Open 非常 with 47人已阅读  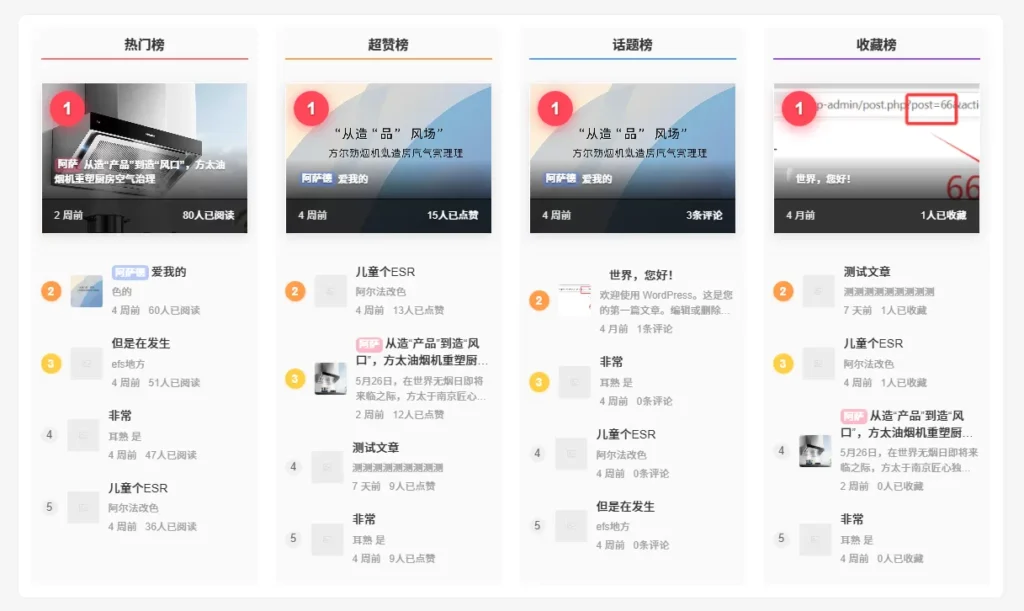point(120,415)
